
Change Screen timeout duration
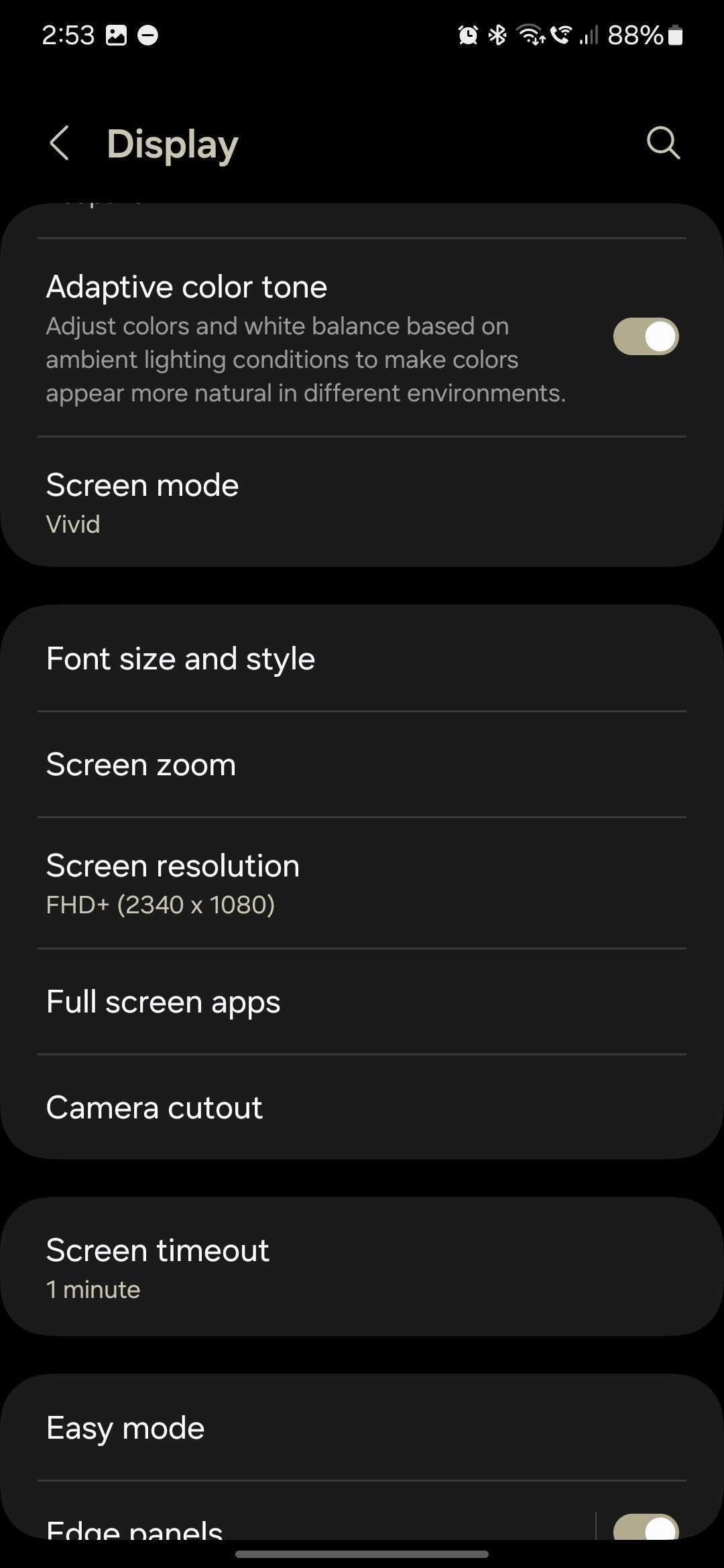(x=362, y=1268)
